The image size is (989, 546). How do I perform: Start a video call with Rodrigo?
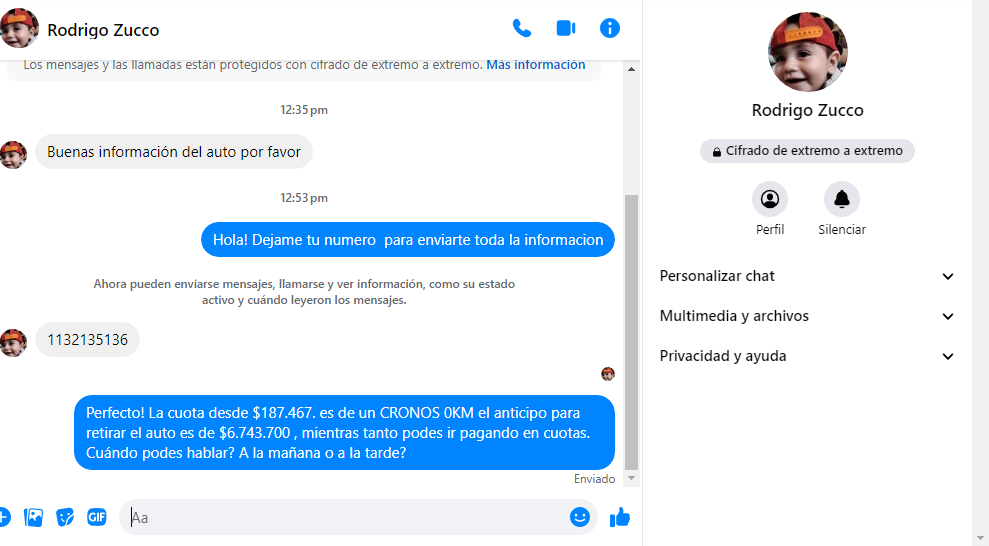tap(566, 28)
